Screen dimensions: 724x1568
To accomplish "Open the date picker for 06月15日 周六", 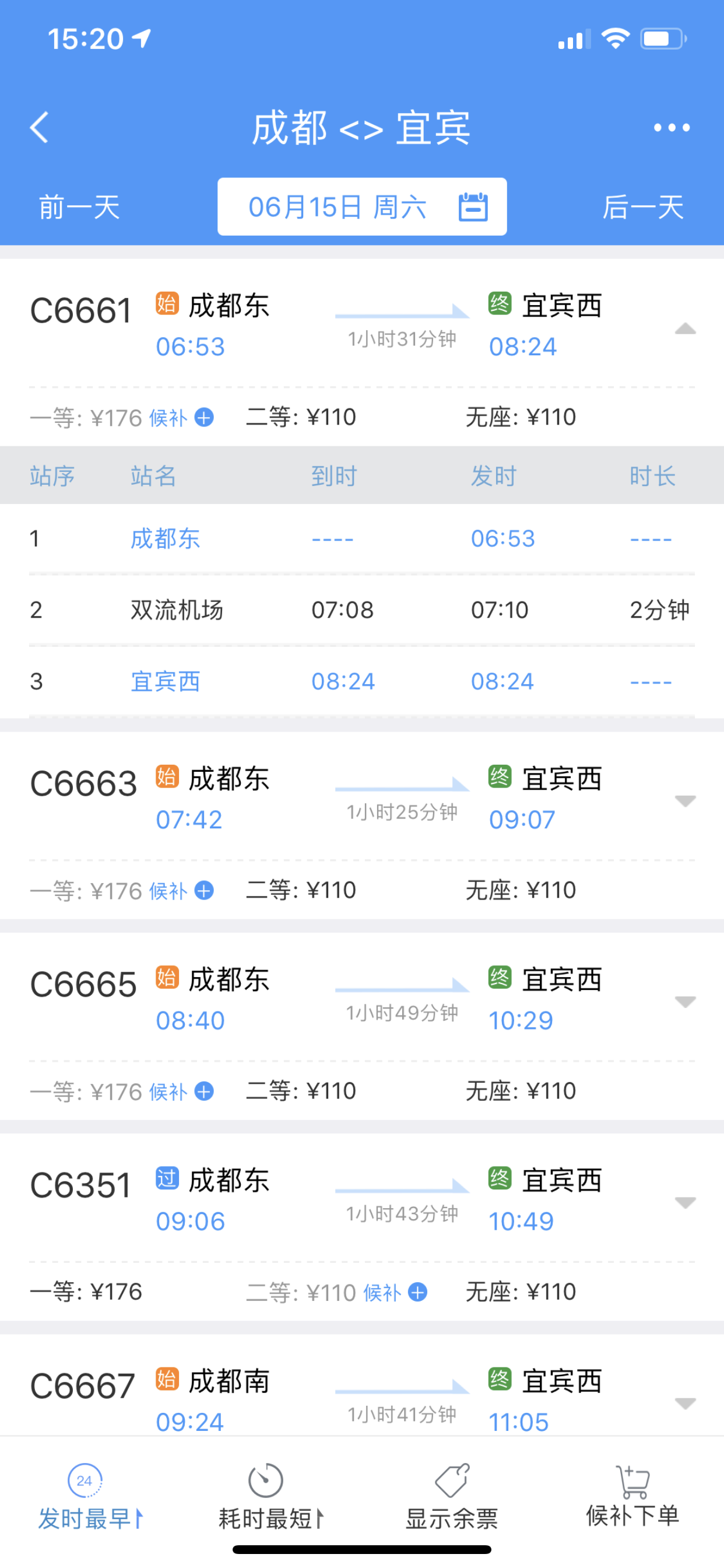I will pyautogui.click(x=362, y=206).
